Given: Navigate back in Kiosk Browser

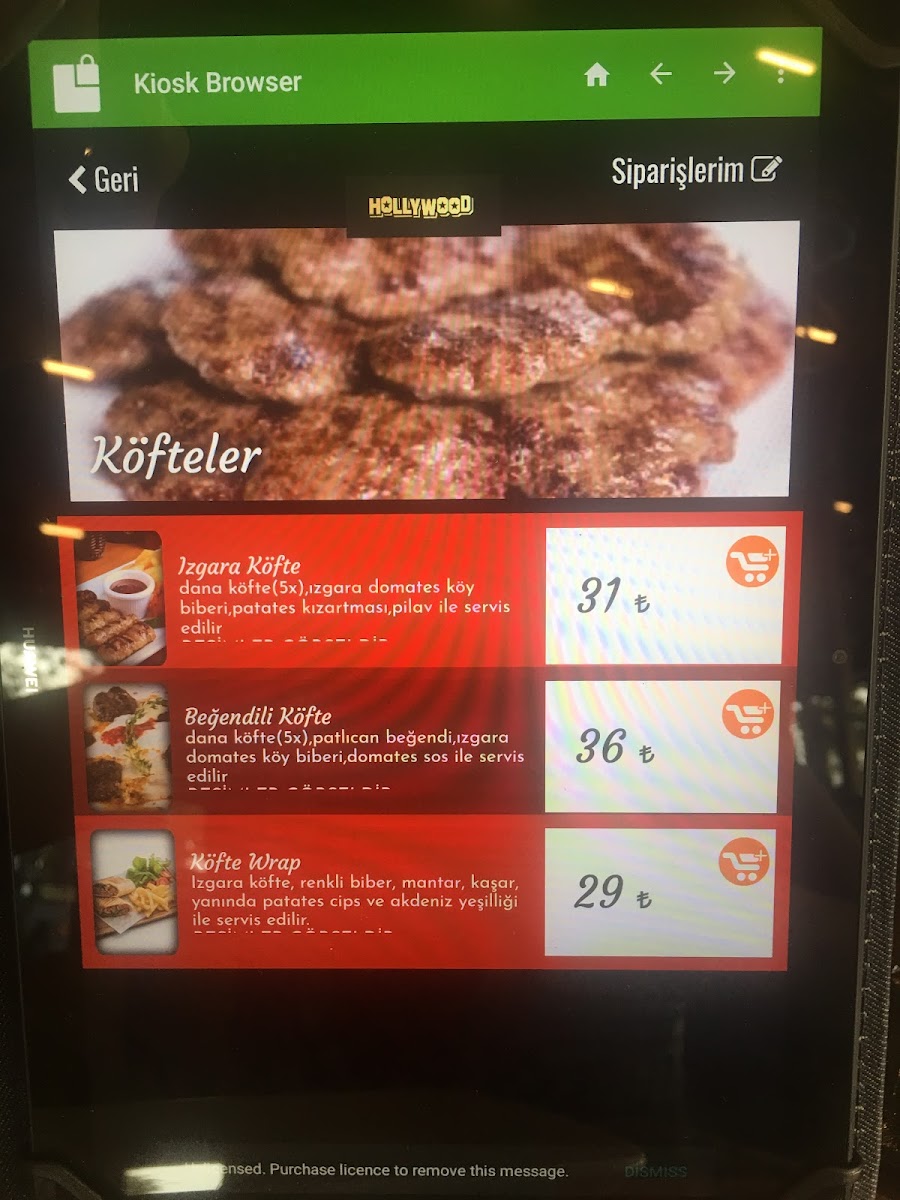Looking at the screenshot, I should click(x=660, y=74).
